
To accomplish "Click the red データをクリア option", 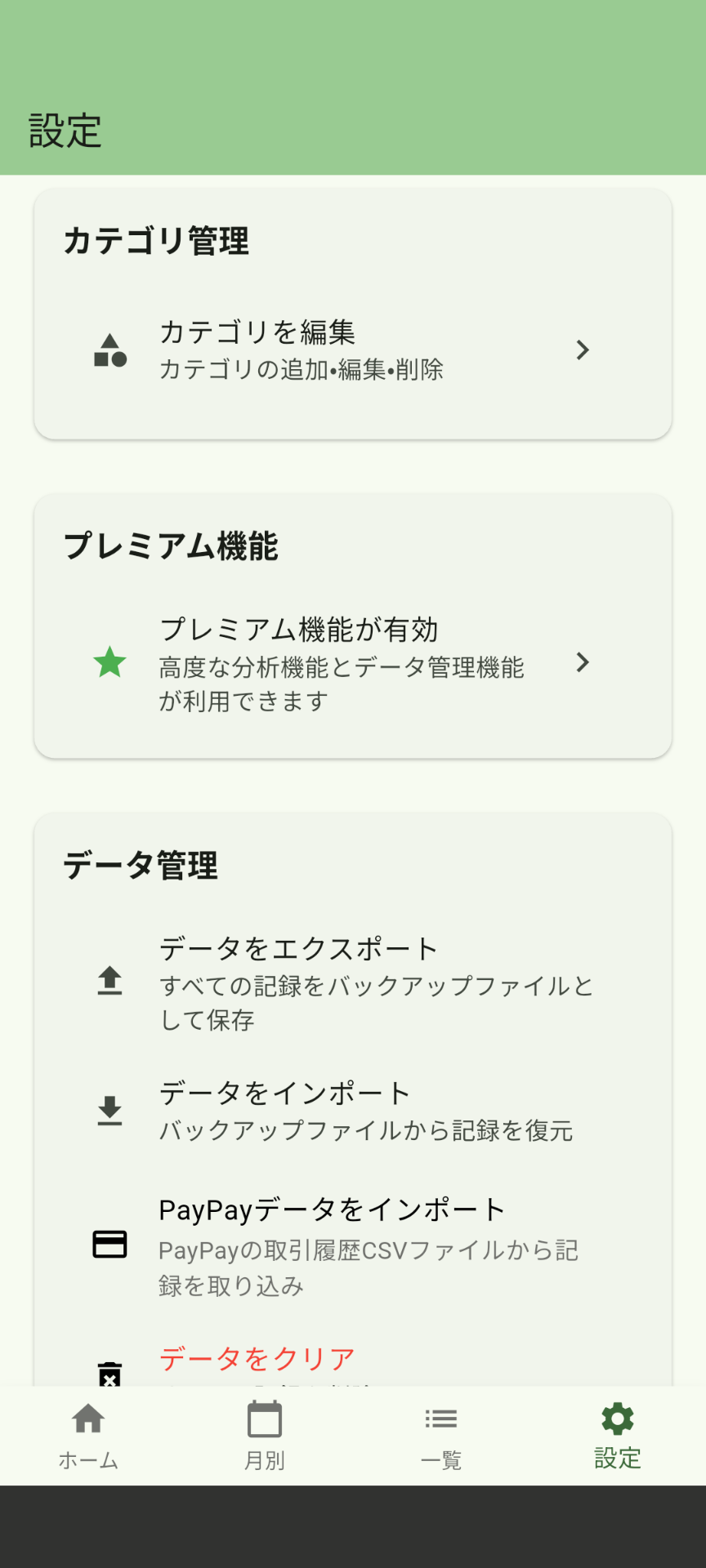I will point(254,1357).
